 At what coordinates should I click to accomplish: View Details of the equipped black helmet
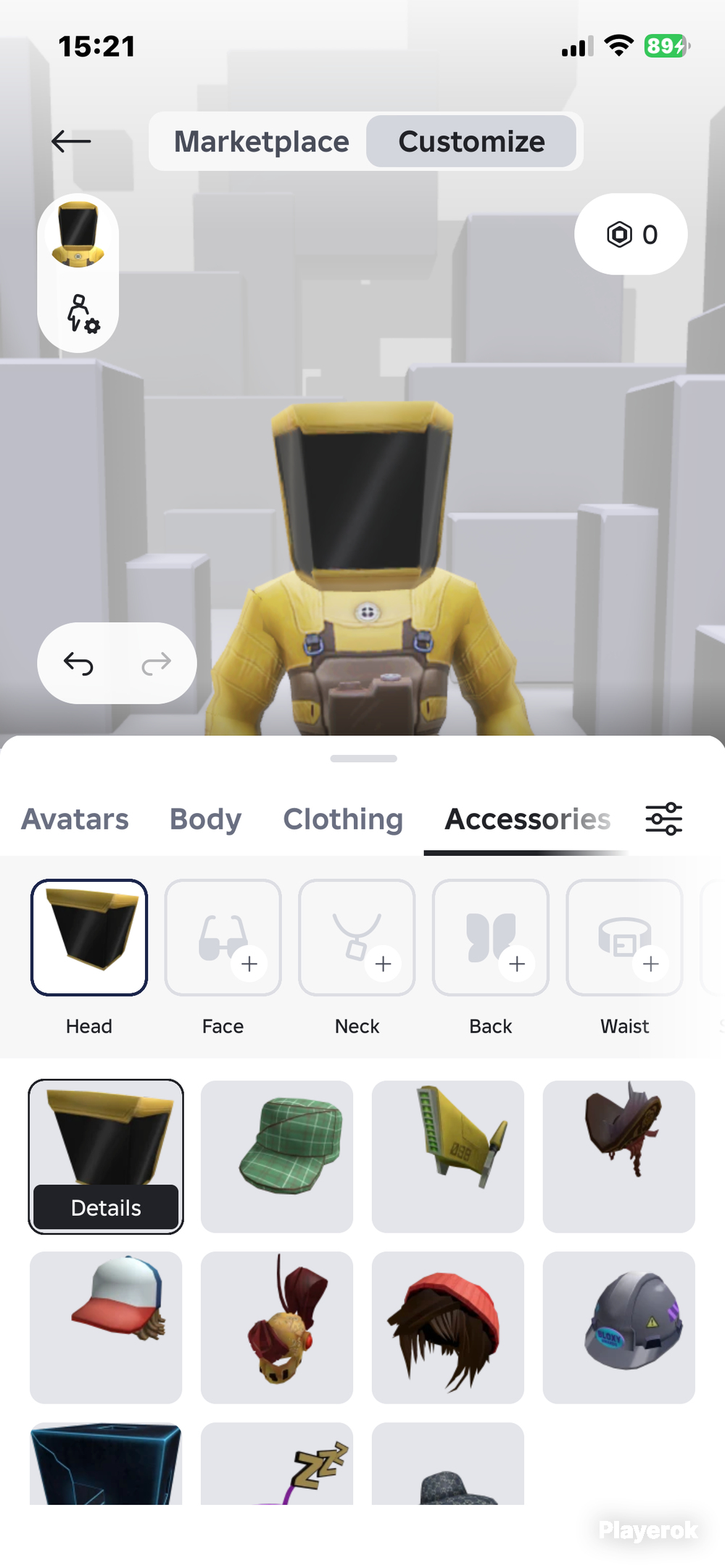[x=106, y=1207]
